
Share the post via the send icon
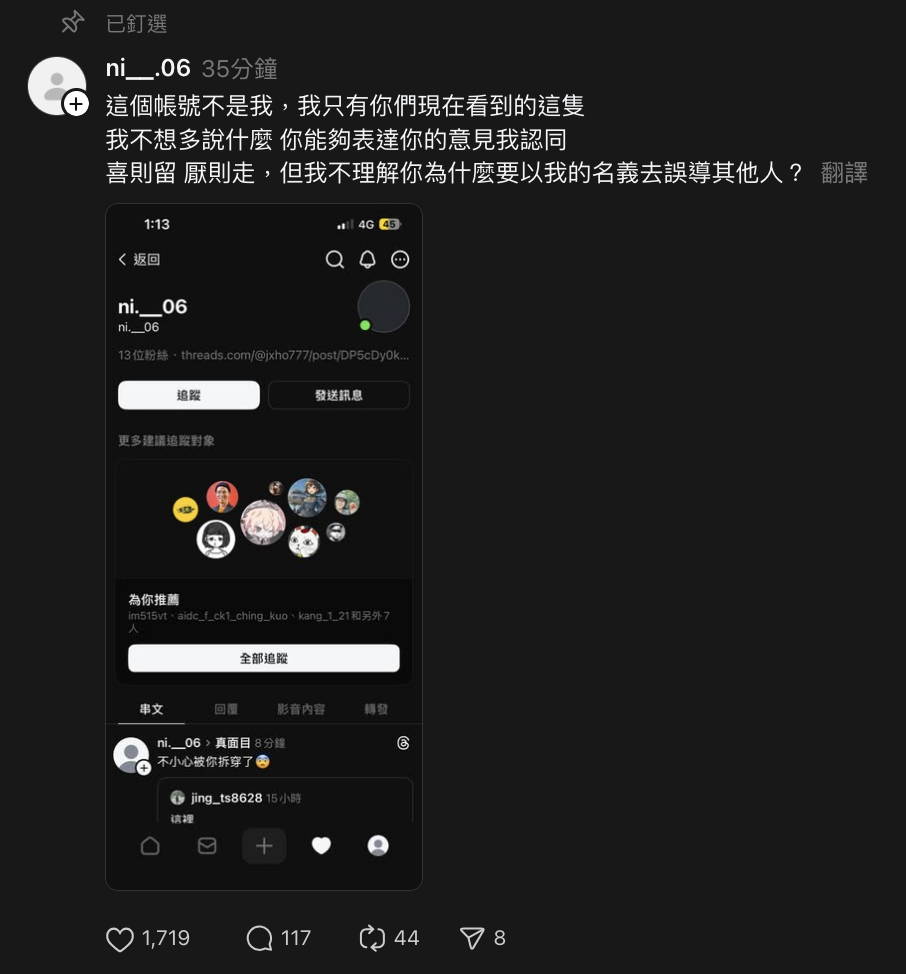point(472,938)
